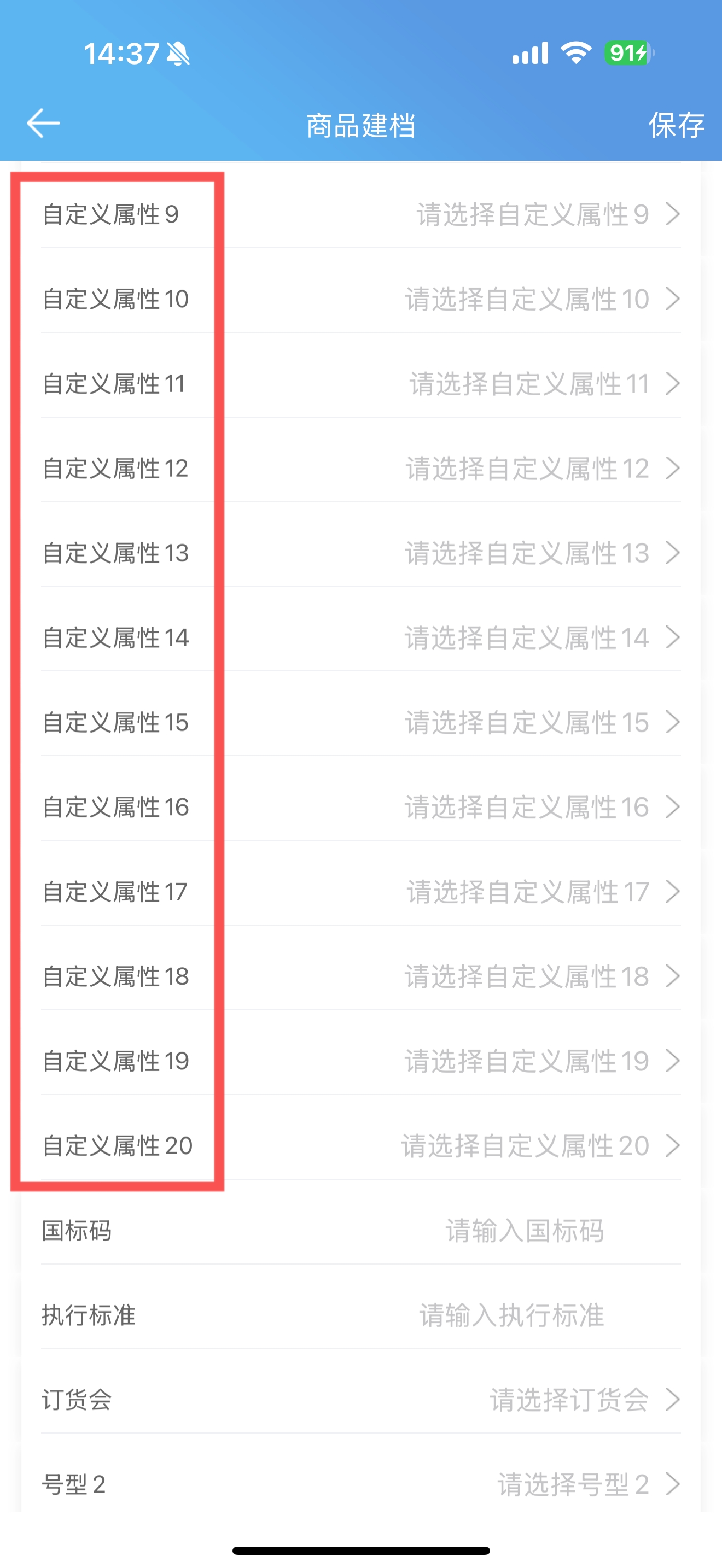The height and width of the screenshot is (1568, 722).
Task: Go back using the top-left arrow
Action: coord(43,124)
